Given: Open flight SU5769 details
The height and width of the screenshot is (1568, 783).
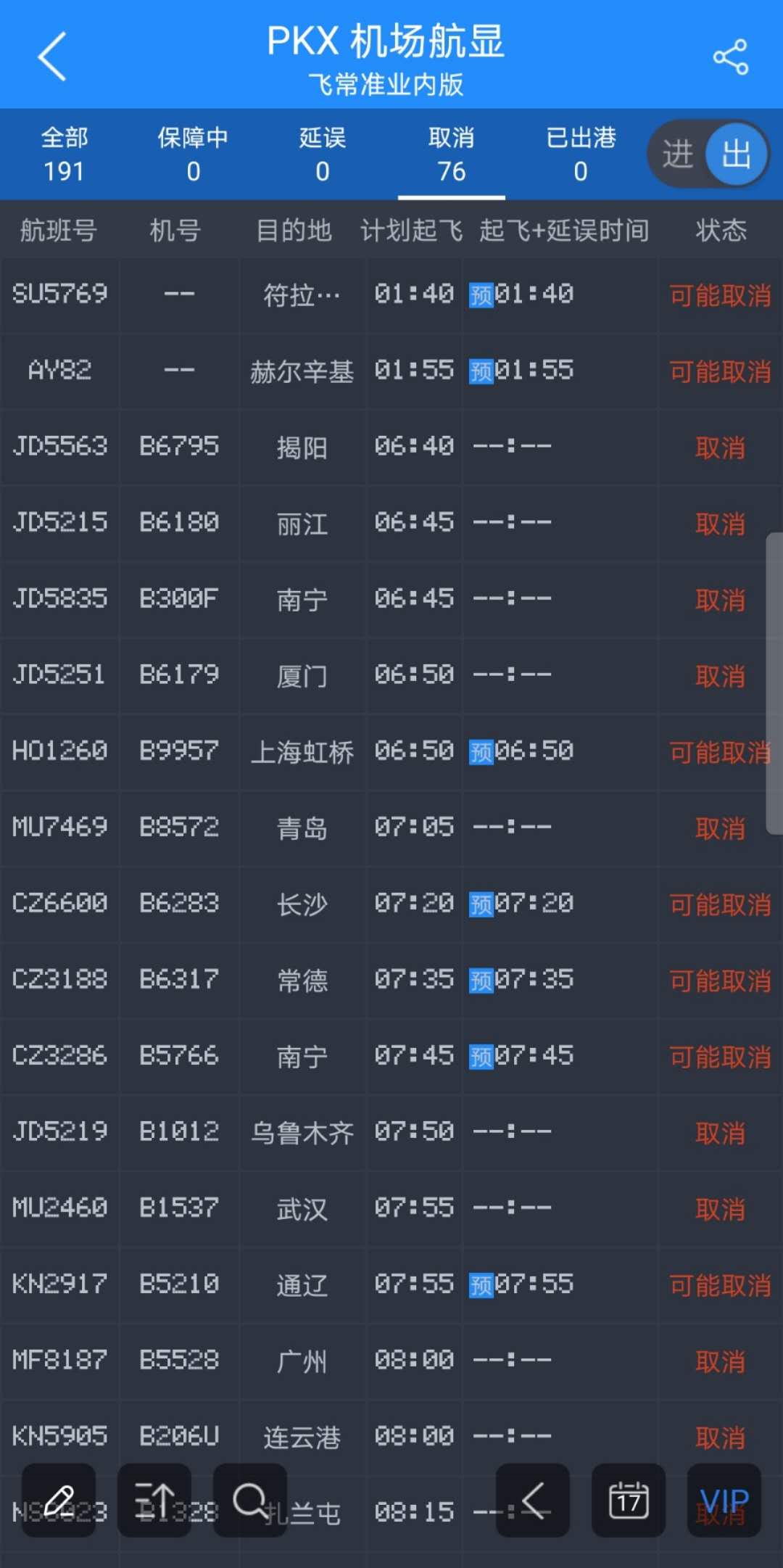Looking at the screenshot, I should (391, 295).
